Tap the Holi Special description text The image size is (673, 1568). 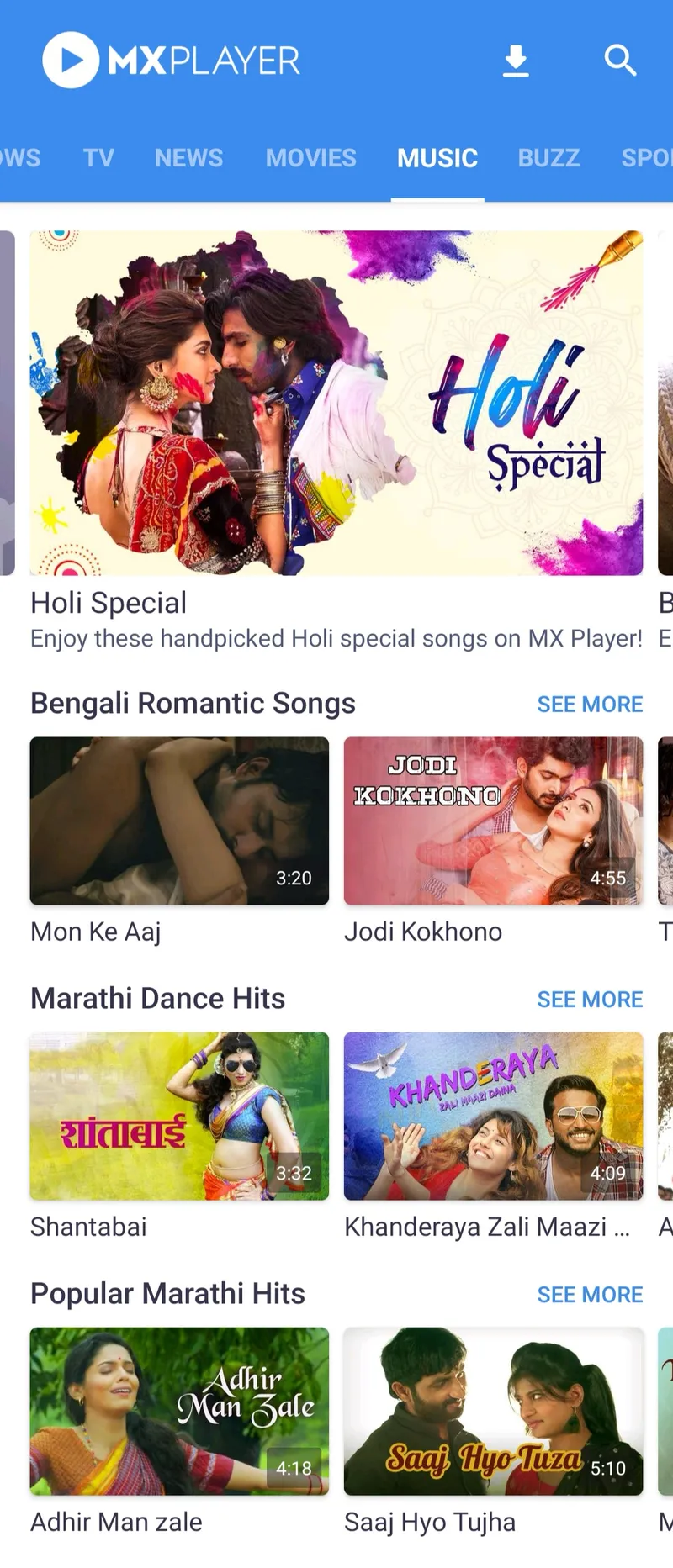click(336, 638)
